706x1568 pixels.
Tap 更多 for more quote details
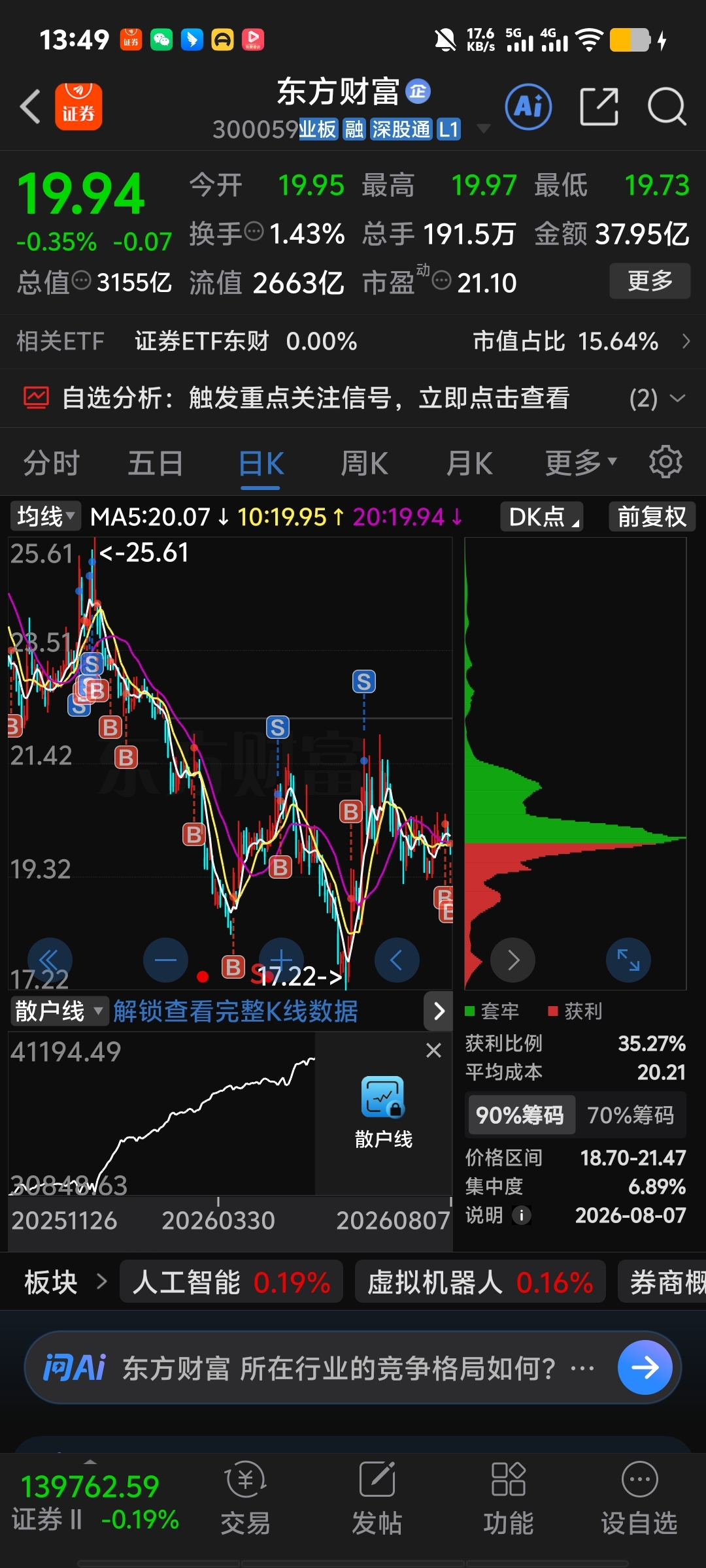(x=650, y=281)
